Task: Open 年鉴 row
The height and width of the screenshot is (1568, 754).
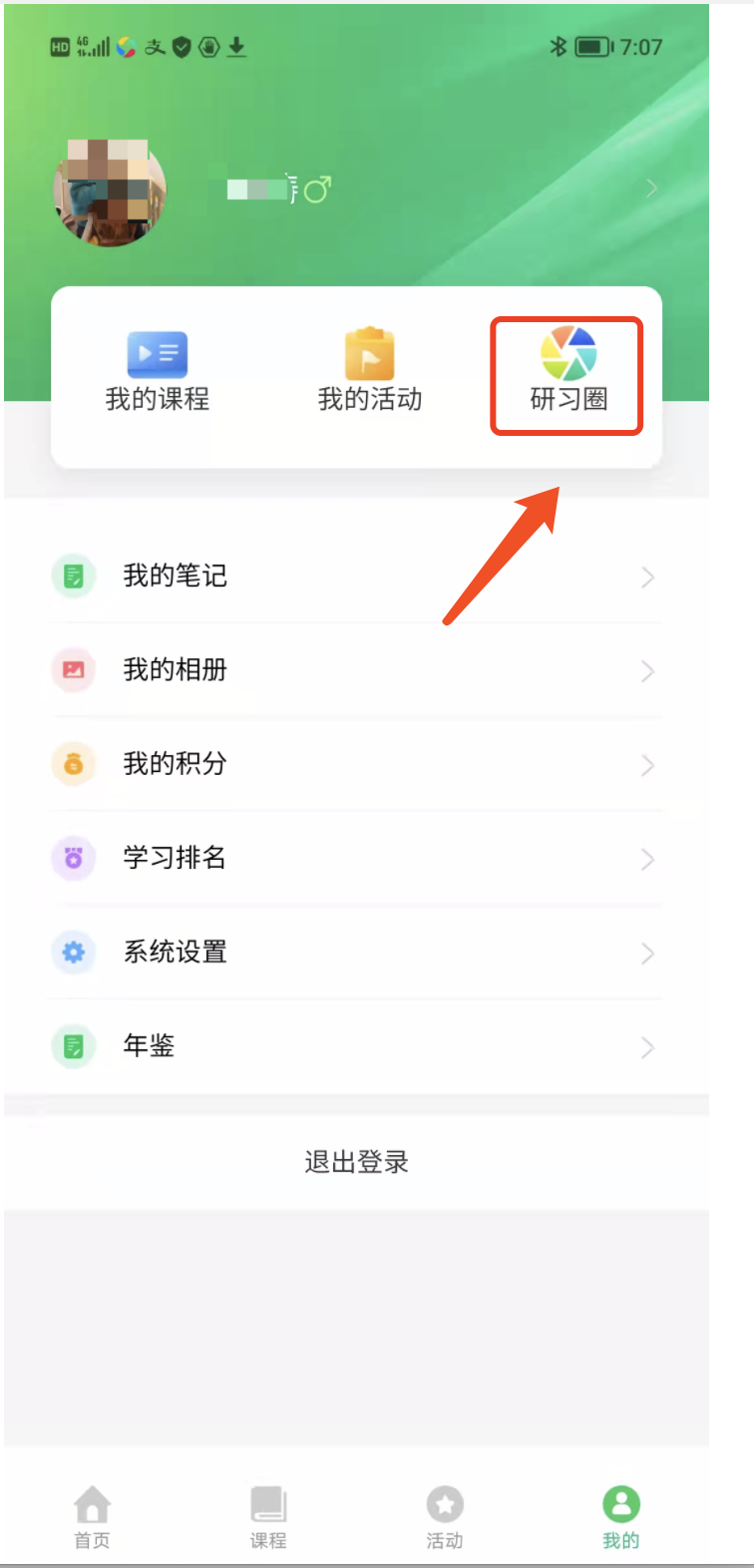Action: pyautogui.click(x=355, y=1045)
